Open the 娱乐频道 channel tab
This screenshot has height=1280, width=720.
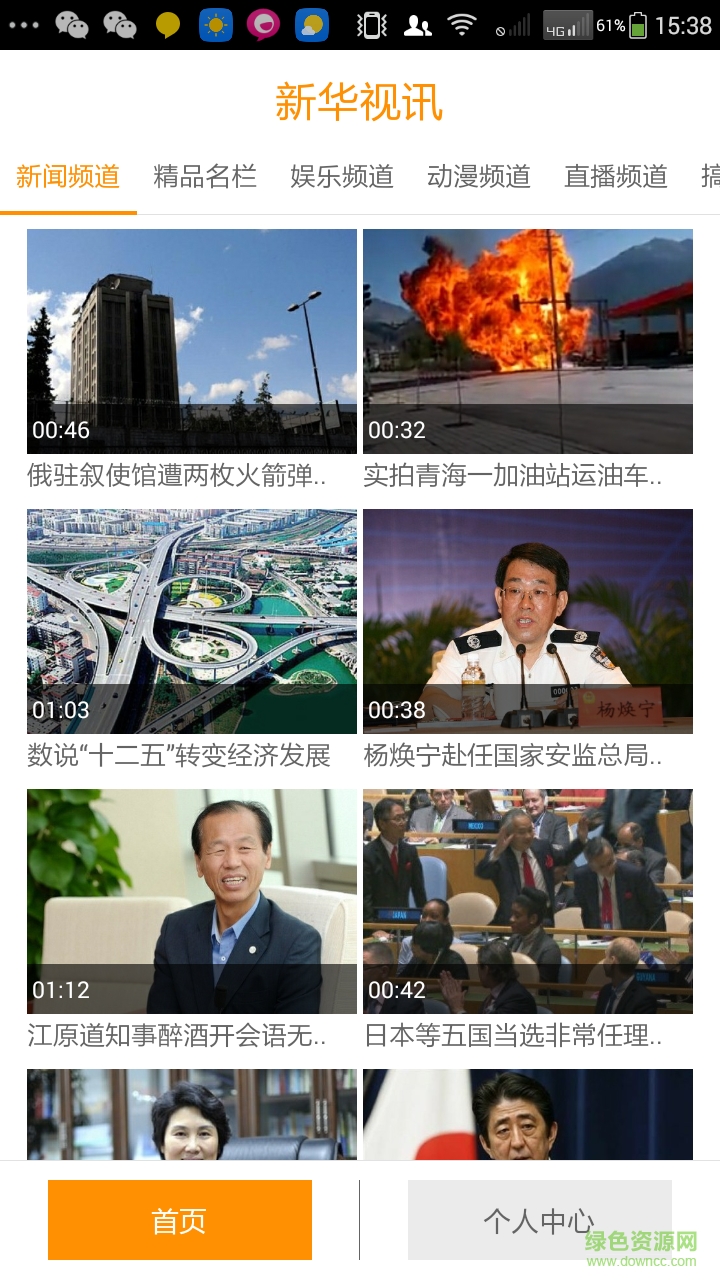click(342, 176)
